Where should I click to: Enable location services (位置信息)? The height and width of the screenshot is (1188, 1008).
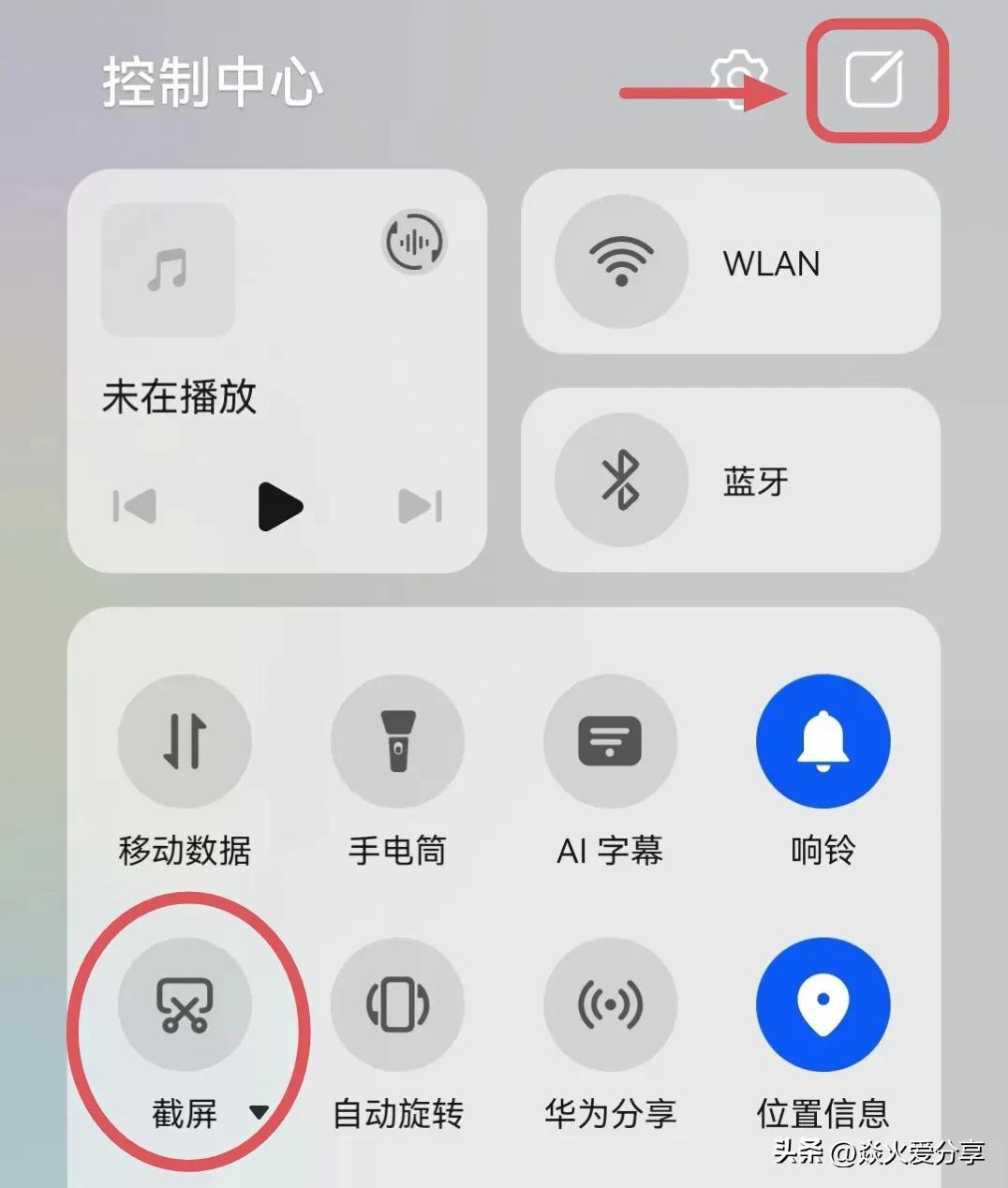[823, 1002]
